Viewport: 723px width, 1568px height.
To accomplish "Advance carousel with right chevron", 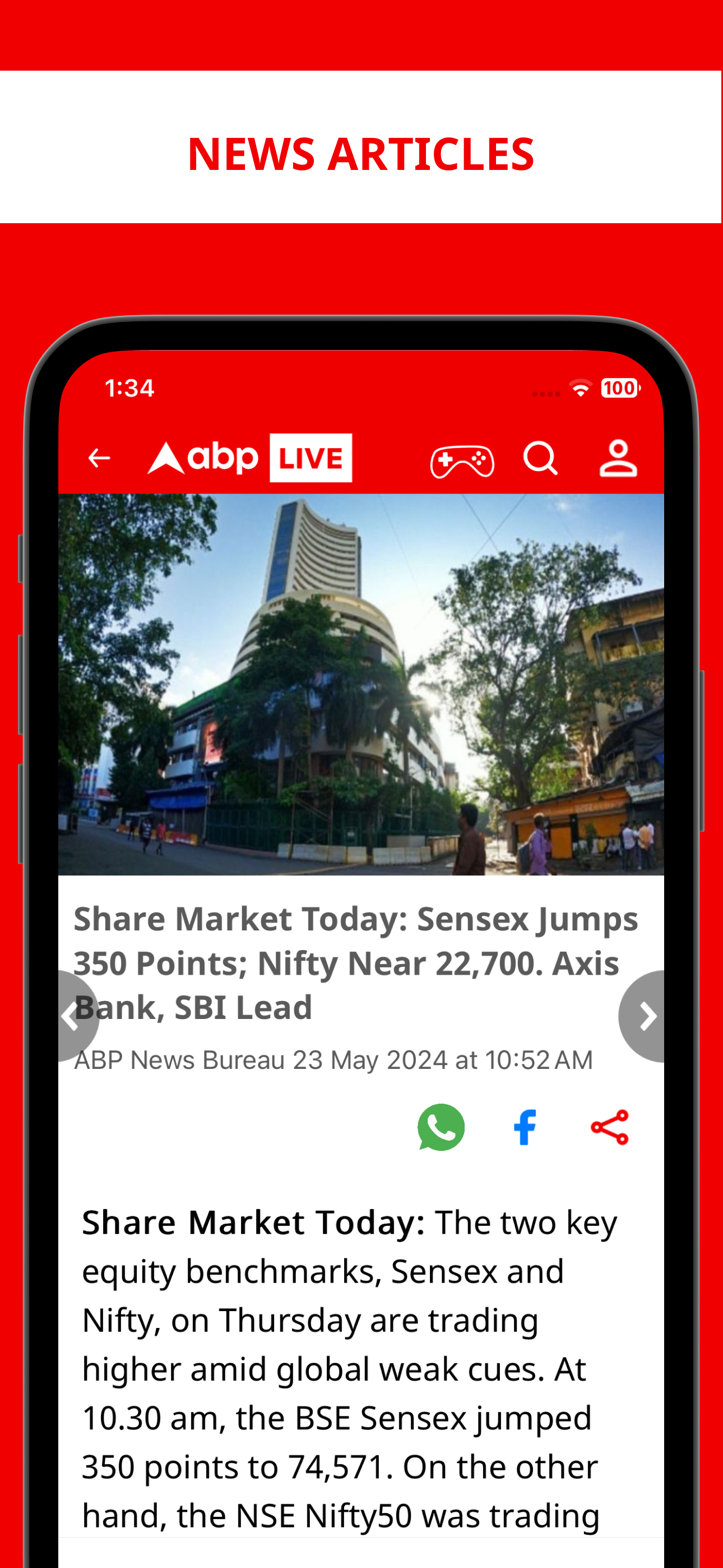I will click(x=646, y=1014).
